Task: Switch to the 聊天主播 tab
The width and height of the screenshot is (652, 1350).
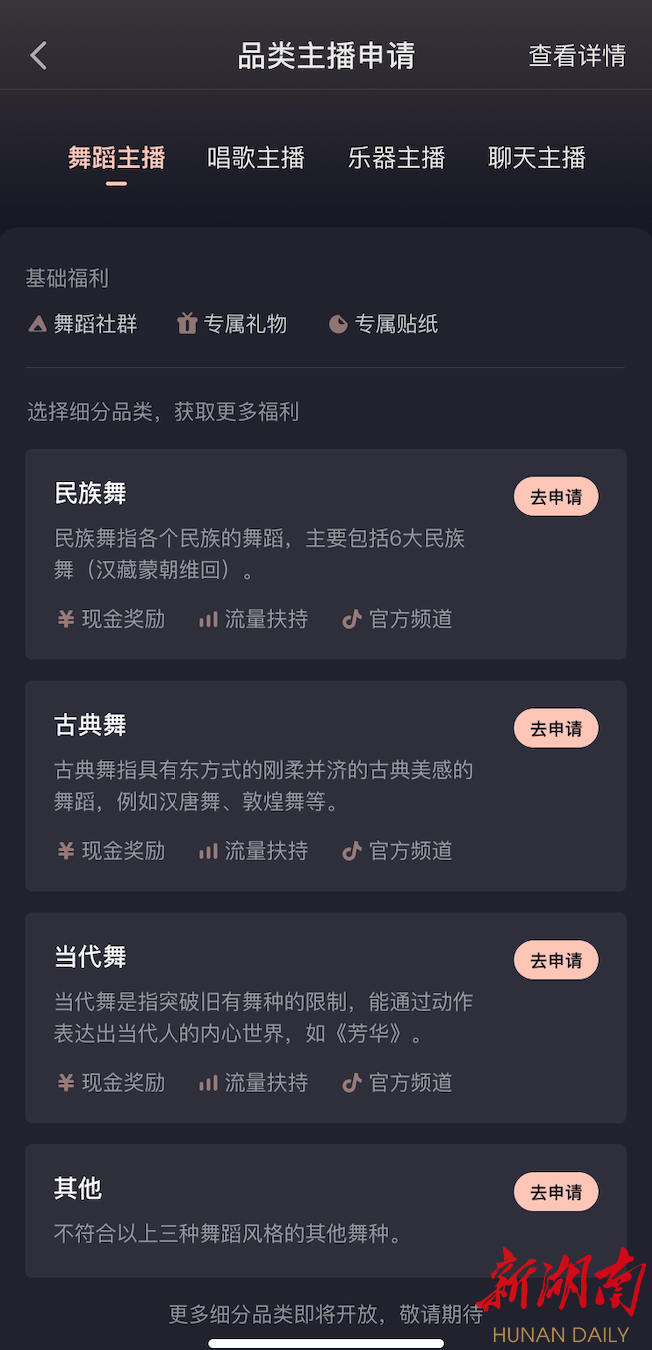Action: tap(536, 158)
